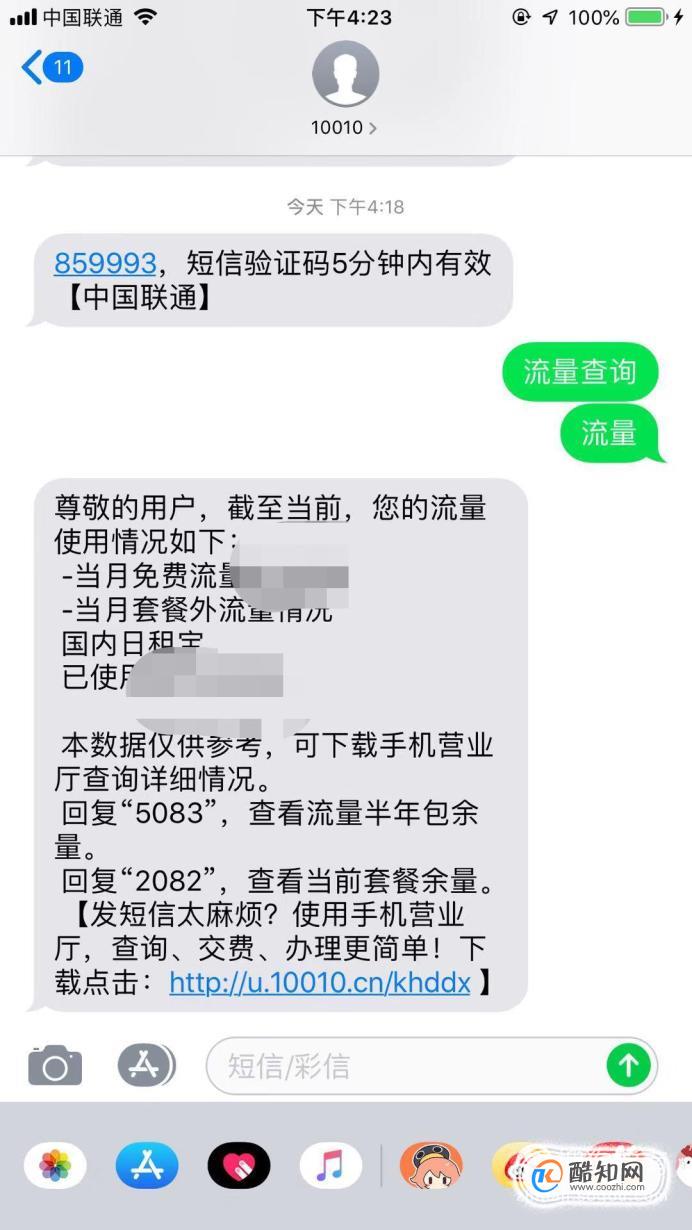
Task: Tap the verification code 859993 link
Action: 105,263
